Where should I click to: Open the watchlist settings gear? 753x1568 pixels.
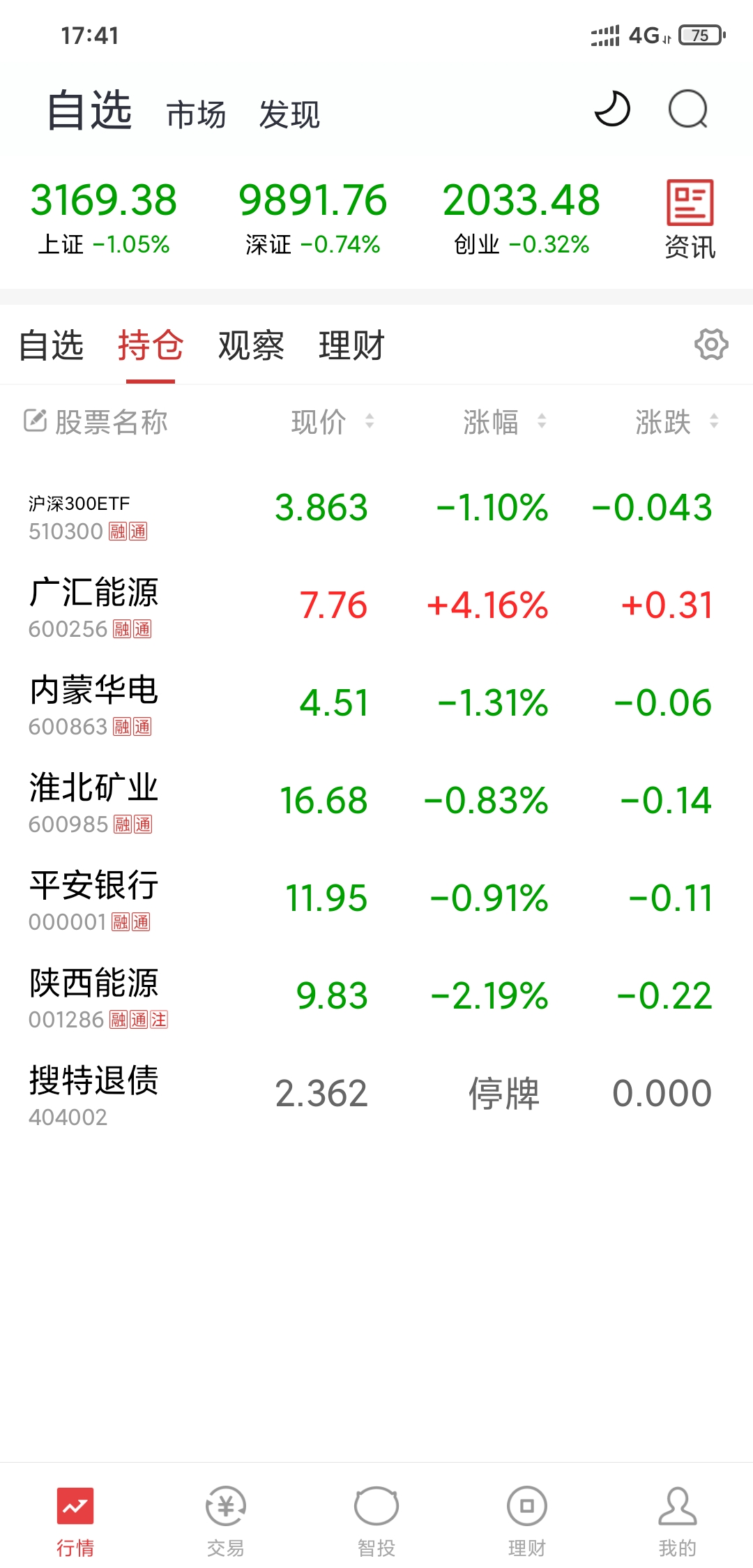tap(711, 345)
